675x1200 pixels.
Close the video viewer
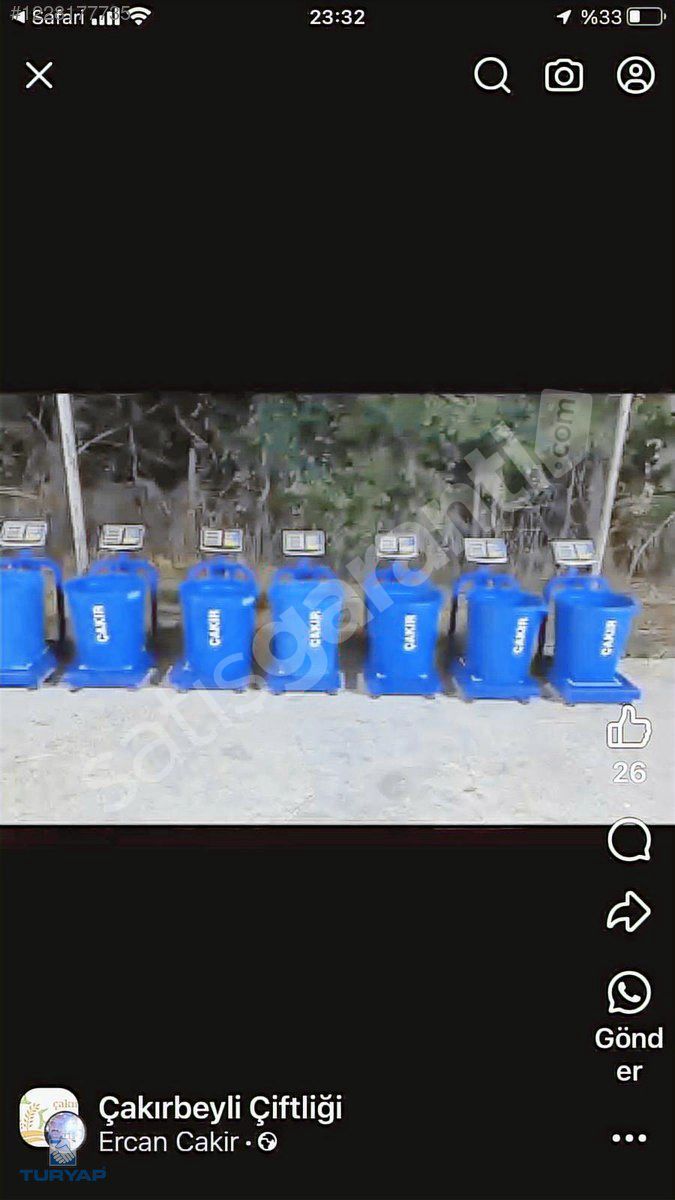pos(39,75)
